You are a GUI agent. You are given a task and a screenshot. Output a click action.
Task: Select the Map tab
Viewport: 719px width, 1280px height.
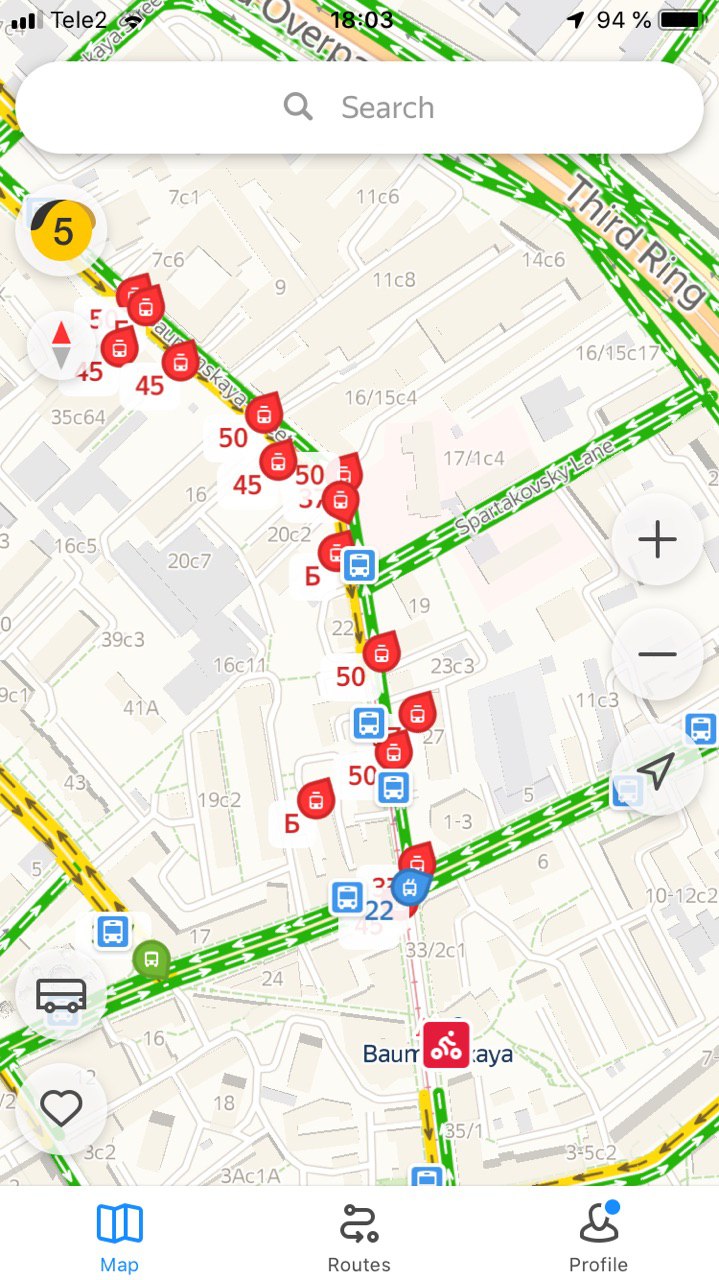[x=119, y=1237]
